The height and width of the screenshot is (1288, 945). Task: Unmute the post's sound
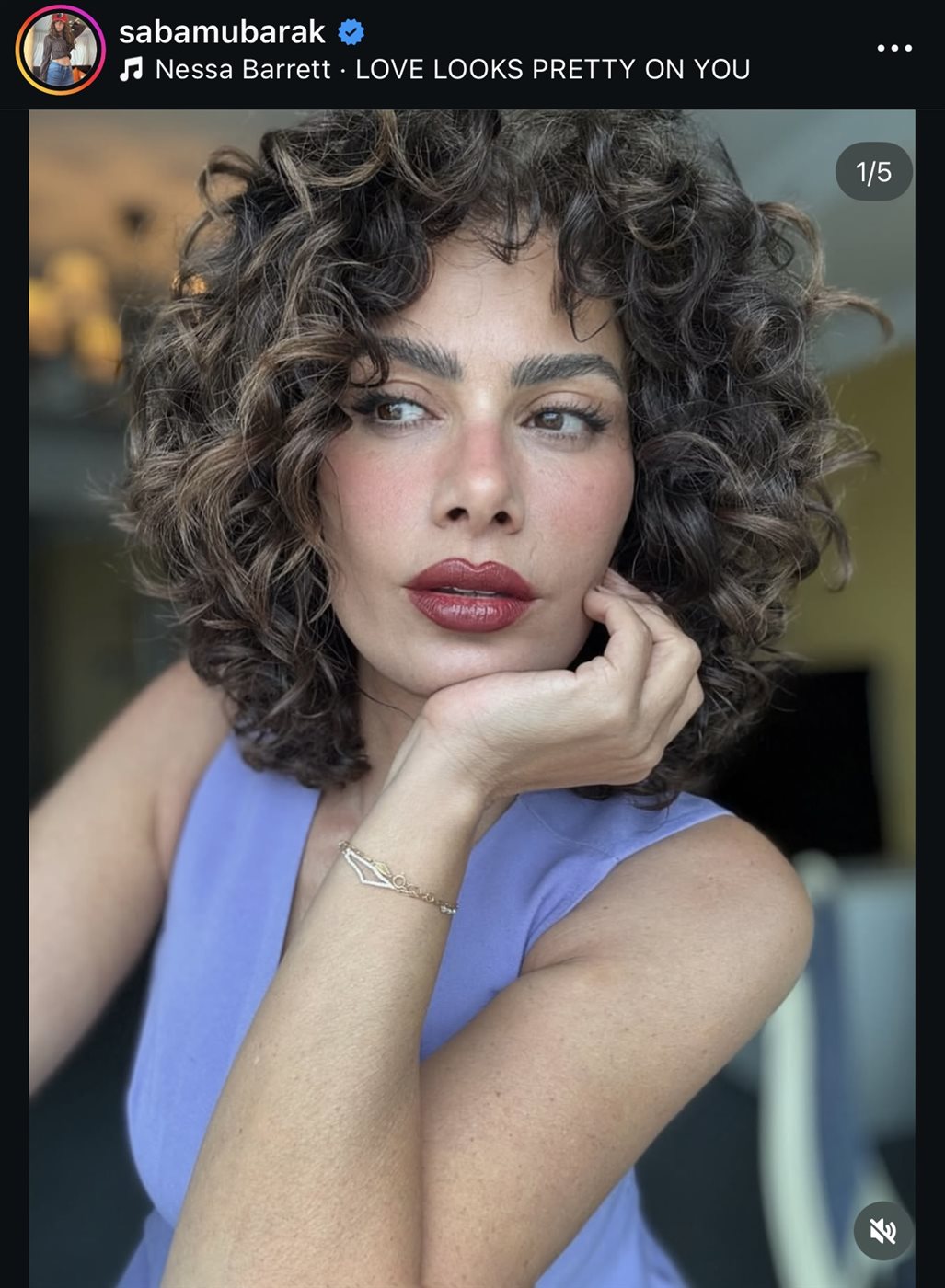click(882, 1230)
